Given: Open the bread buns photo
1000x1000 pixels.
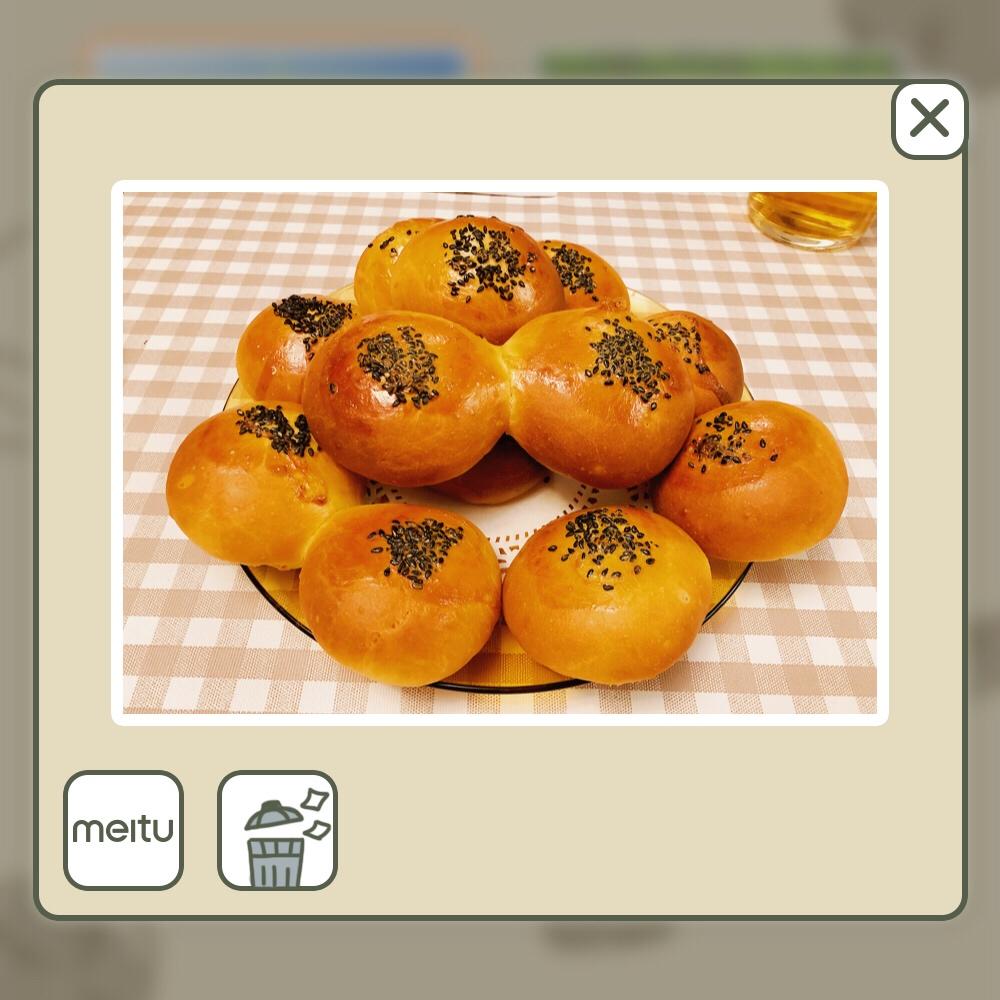Looking at the screenshot, I should coord(499,452).
